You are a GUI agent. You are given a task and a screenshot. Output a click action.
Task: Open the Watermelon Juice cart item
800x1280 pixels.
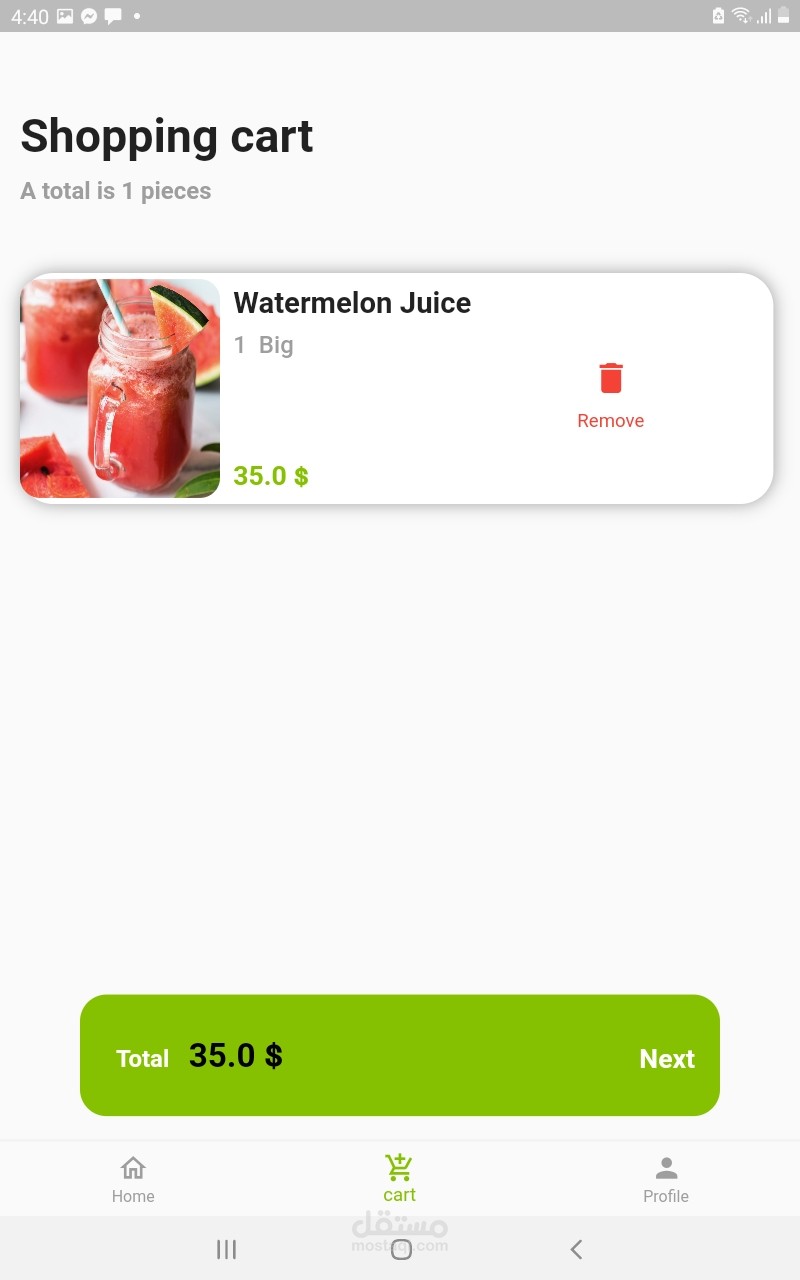click(x=352, y=303)
